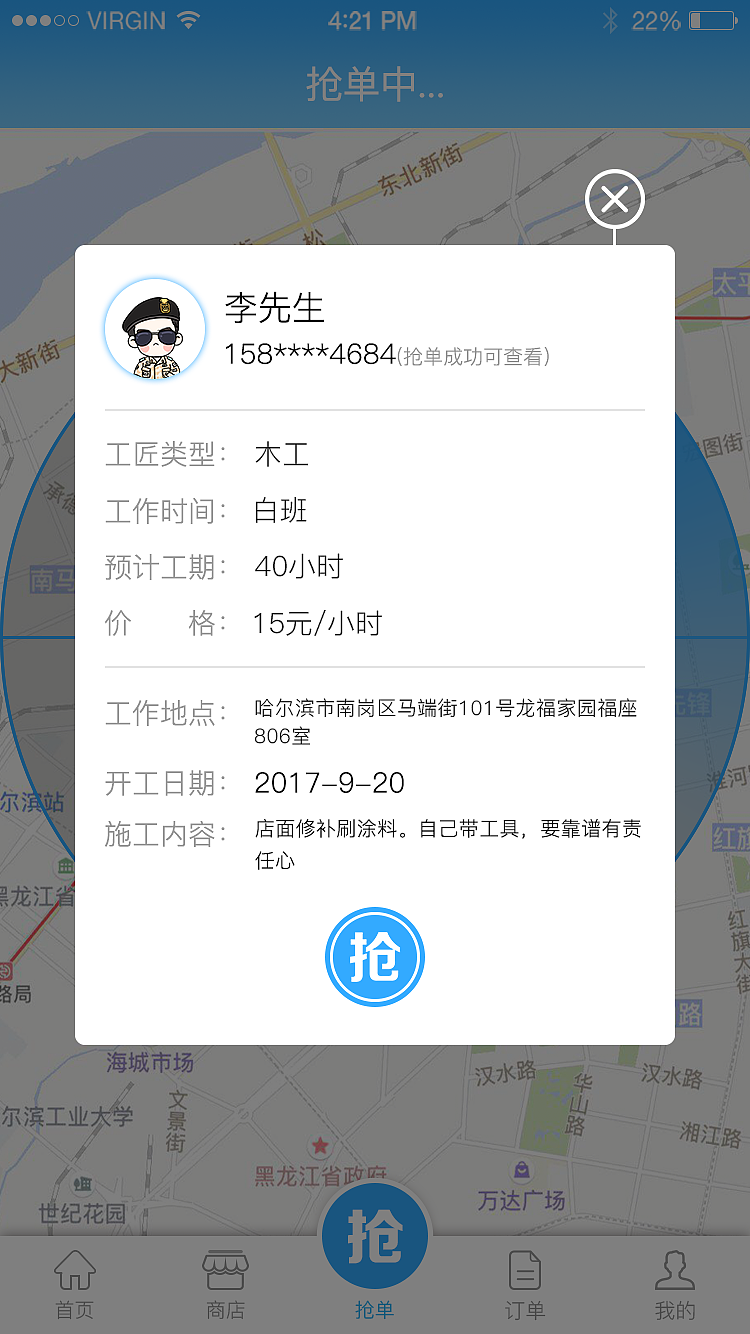This screenshot has width=750, height=1334.
Task: Switch to the 抢单 tab
Action: tap(375, 1235)
